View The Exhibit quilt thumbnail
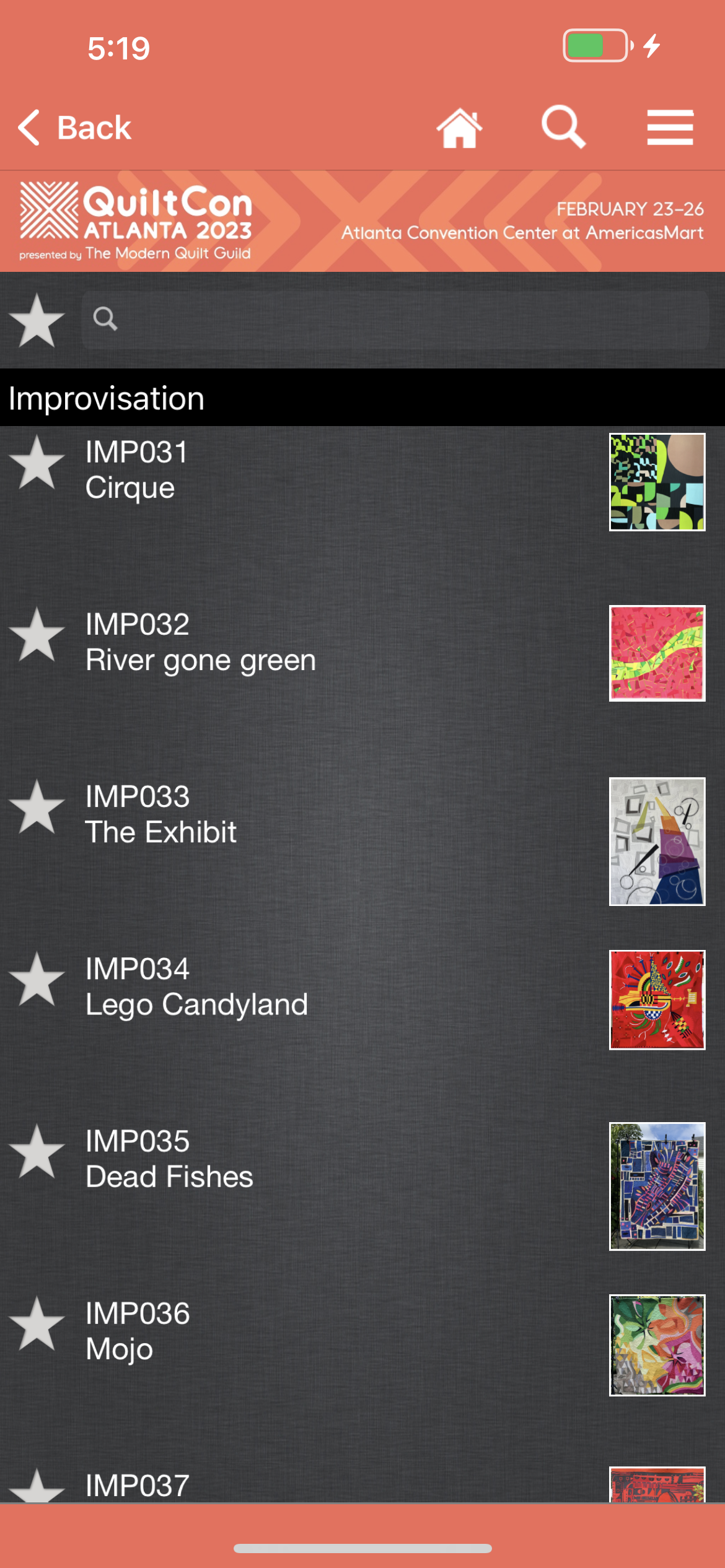Viewport: 725px width, 1568px height. pos(657,841)
